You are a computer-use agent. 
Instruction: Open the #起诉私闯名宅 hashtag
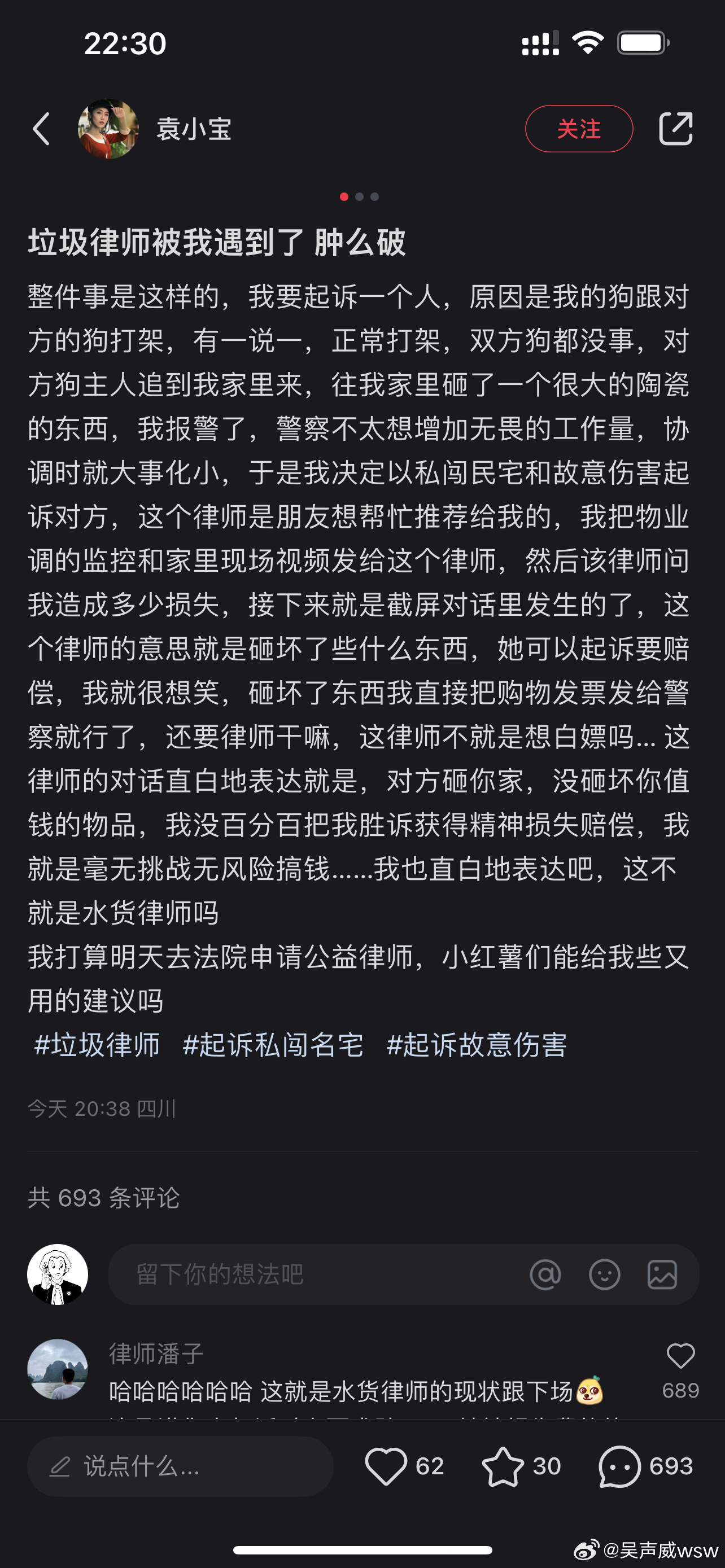coord(273,1045)
